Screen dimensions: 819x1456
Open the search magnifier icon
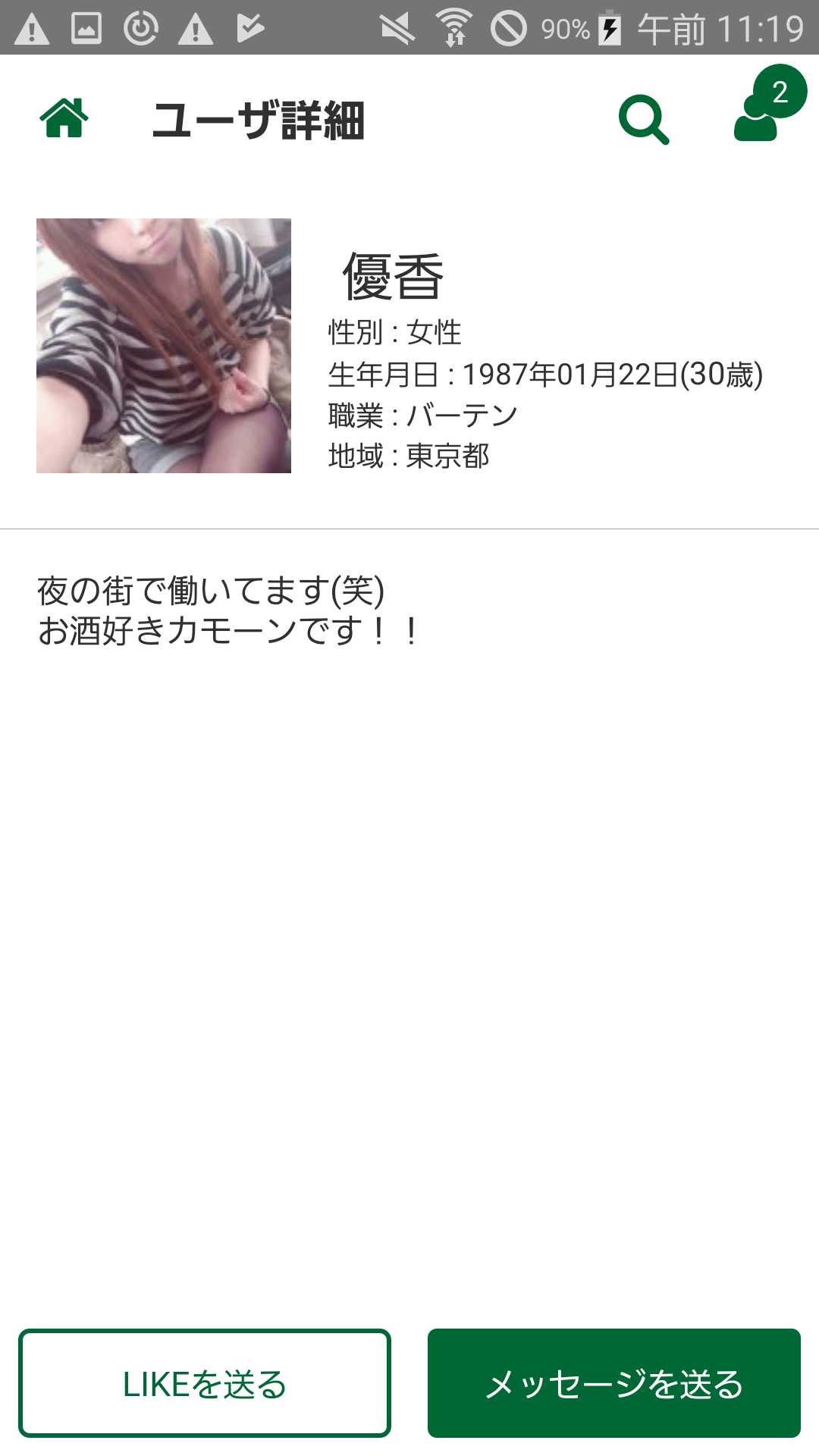click(x=643, y=119)
